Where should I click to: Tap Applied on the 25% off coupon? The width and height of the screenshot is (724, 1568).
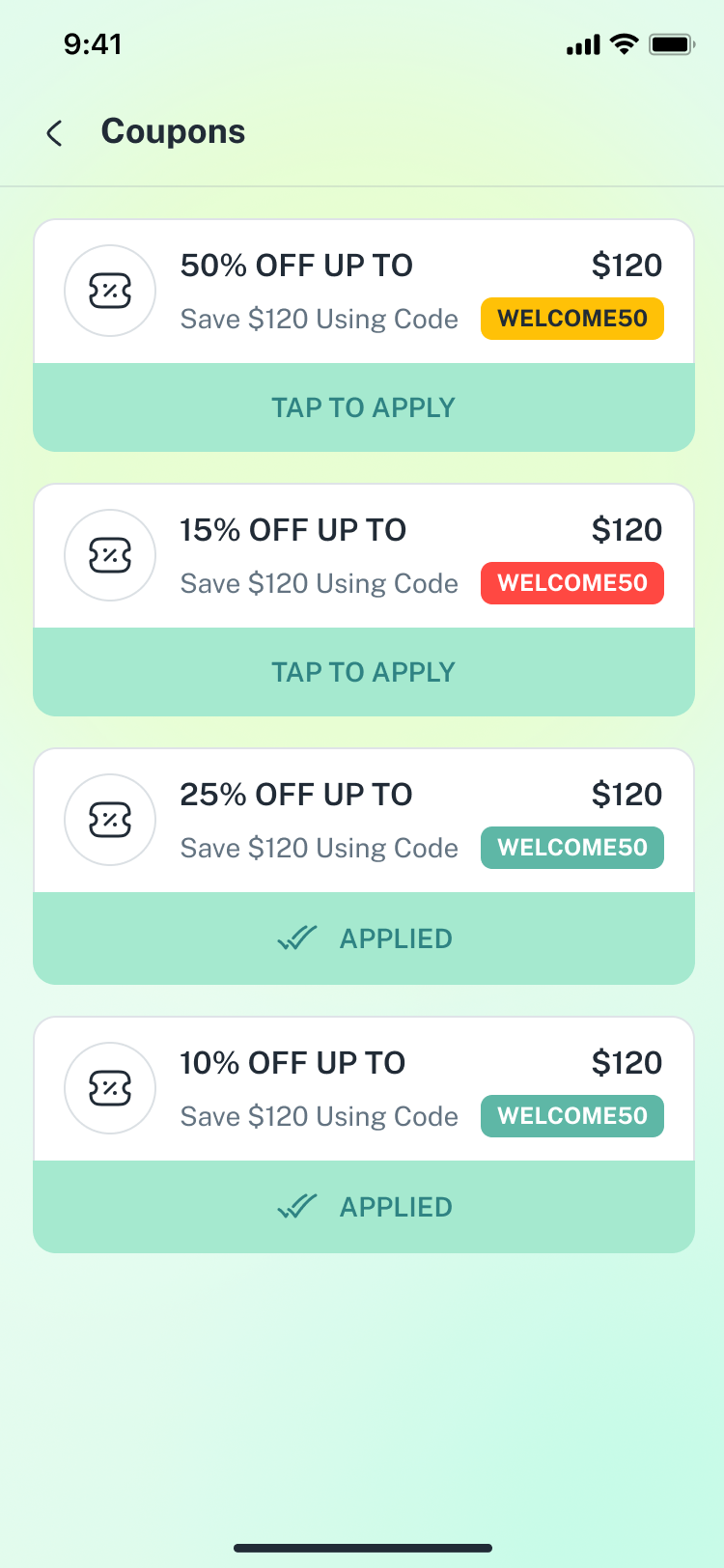(363, 938)
